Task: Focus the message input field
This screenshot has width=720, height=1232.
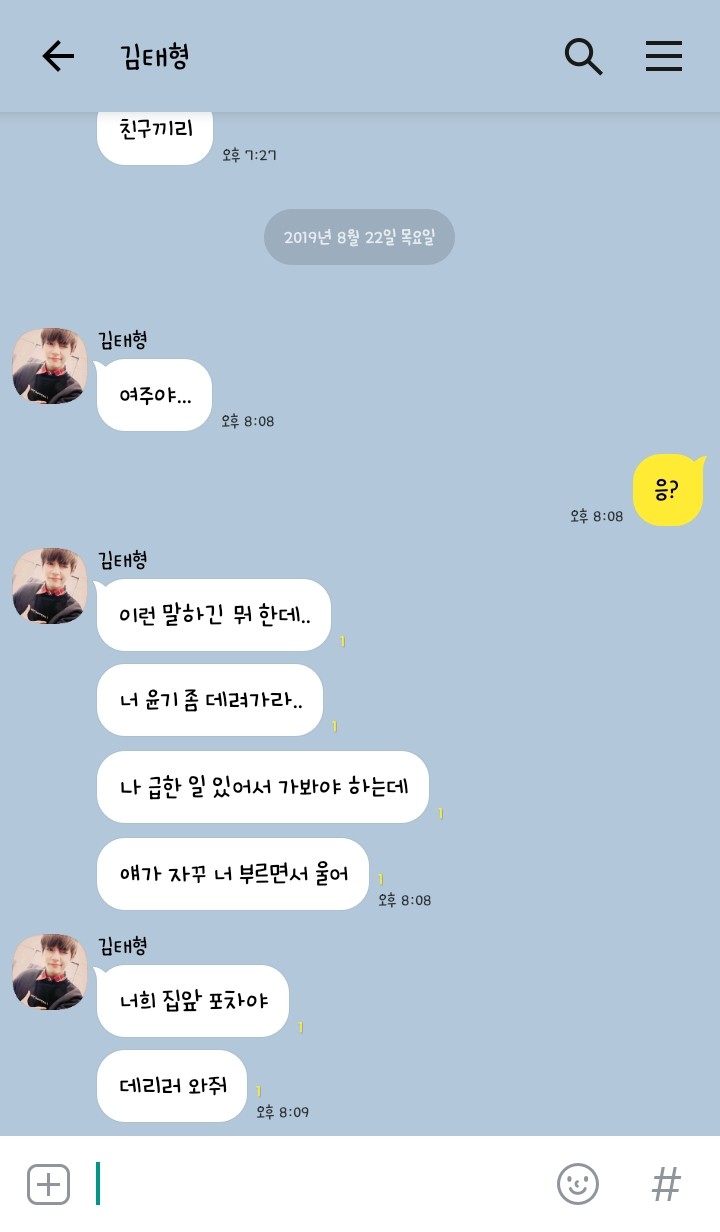Action: coord(320,1184)
